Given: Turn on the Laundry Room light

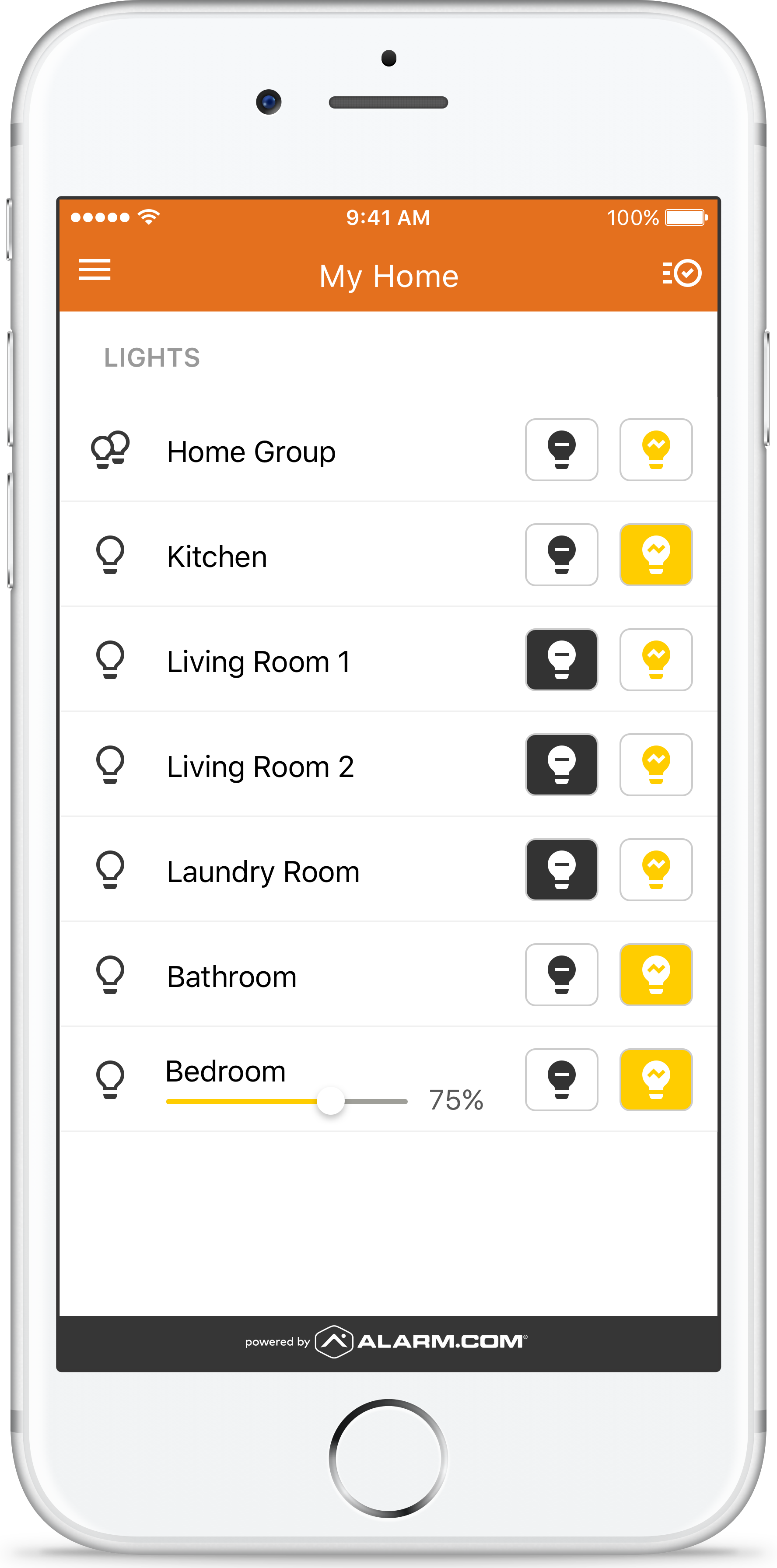Looking at the screenshot, I should [x=656, y=870].
